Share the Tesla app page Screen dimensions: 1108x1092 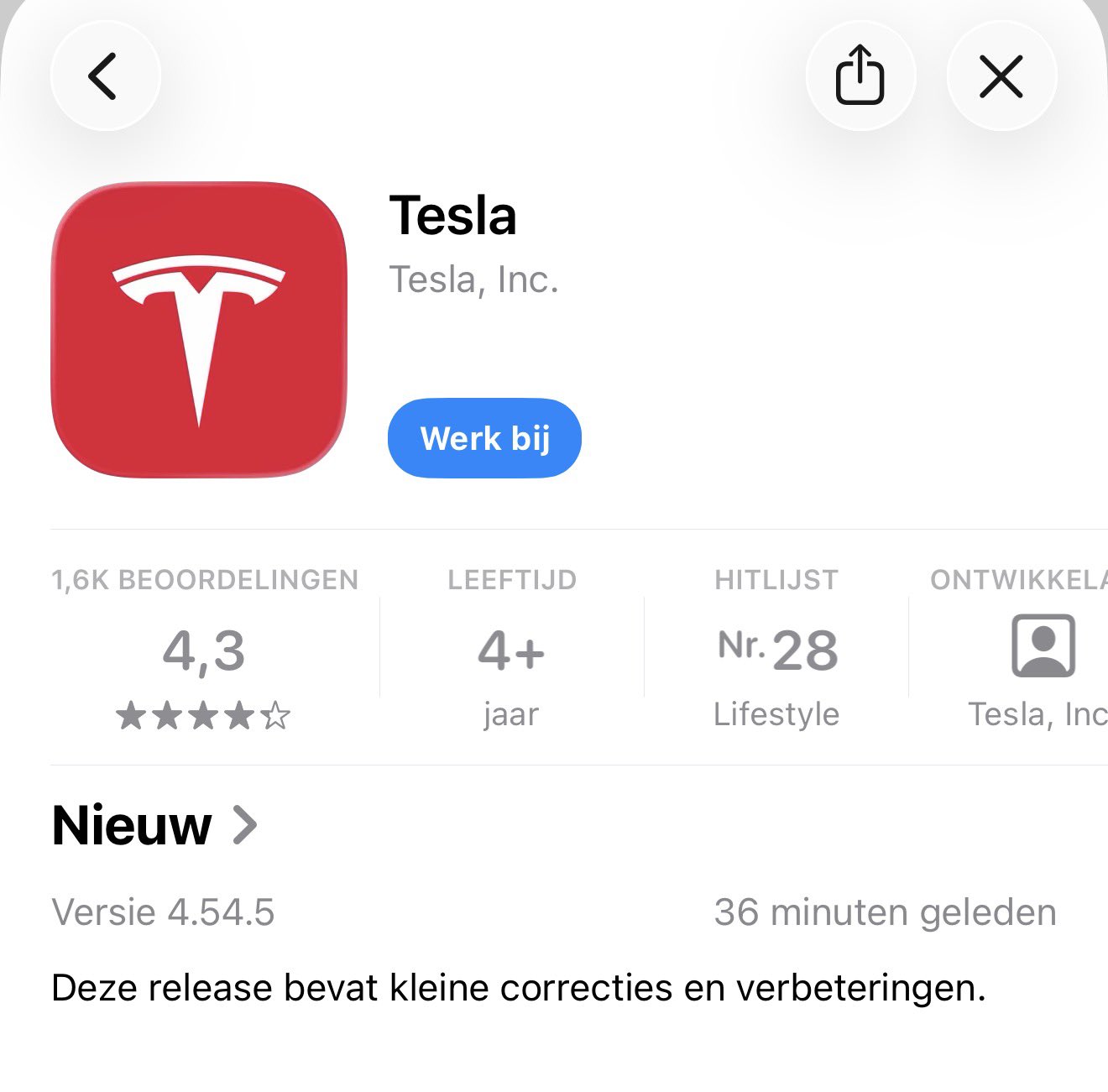860,76
